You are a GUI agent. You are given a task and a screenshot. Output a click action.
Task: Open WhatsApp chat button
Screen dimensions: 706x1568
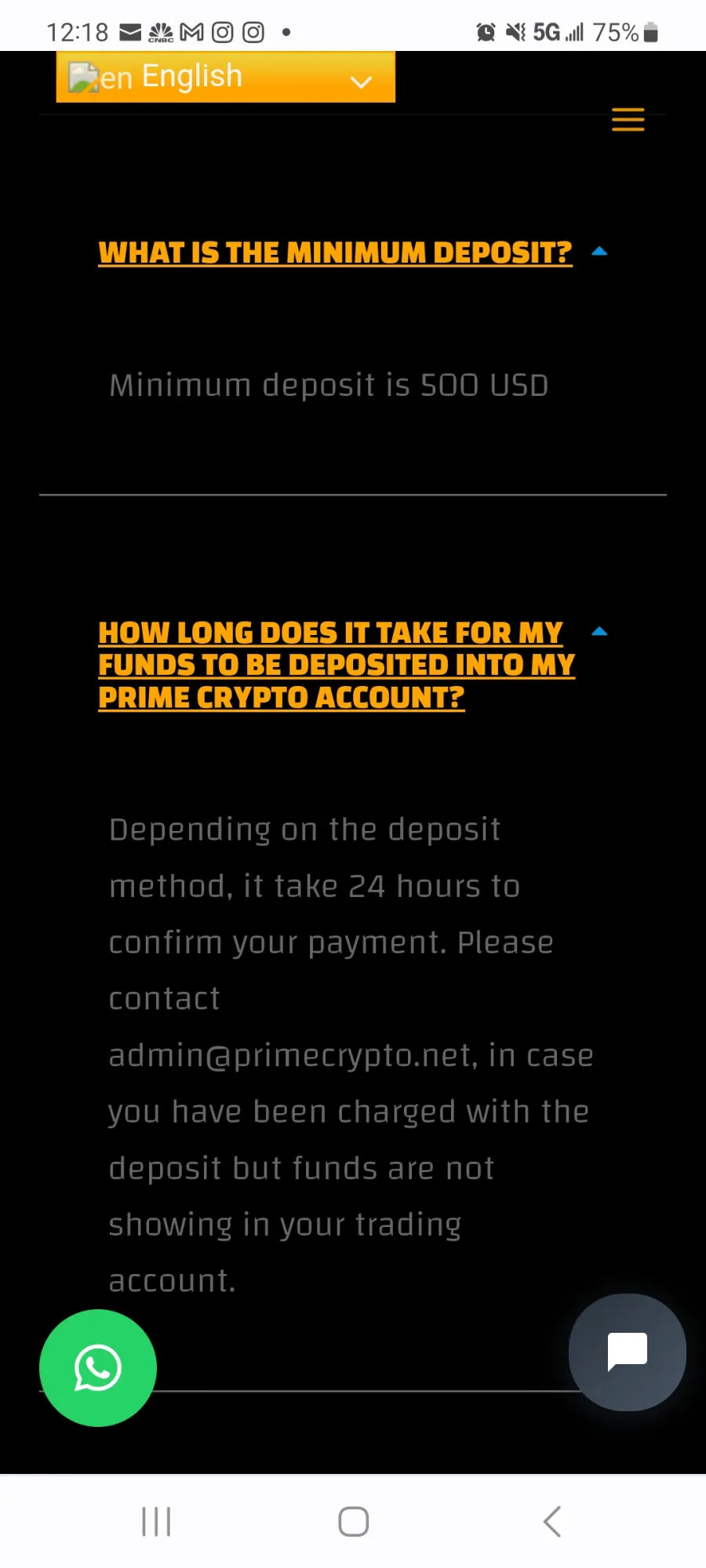click(x=98, y=1368)
